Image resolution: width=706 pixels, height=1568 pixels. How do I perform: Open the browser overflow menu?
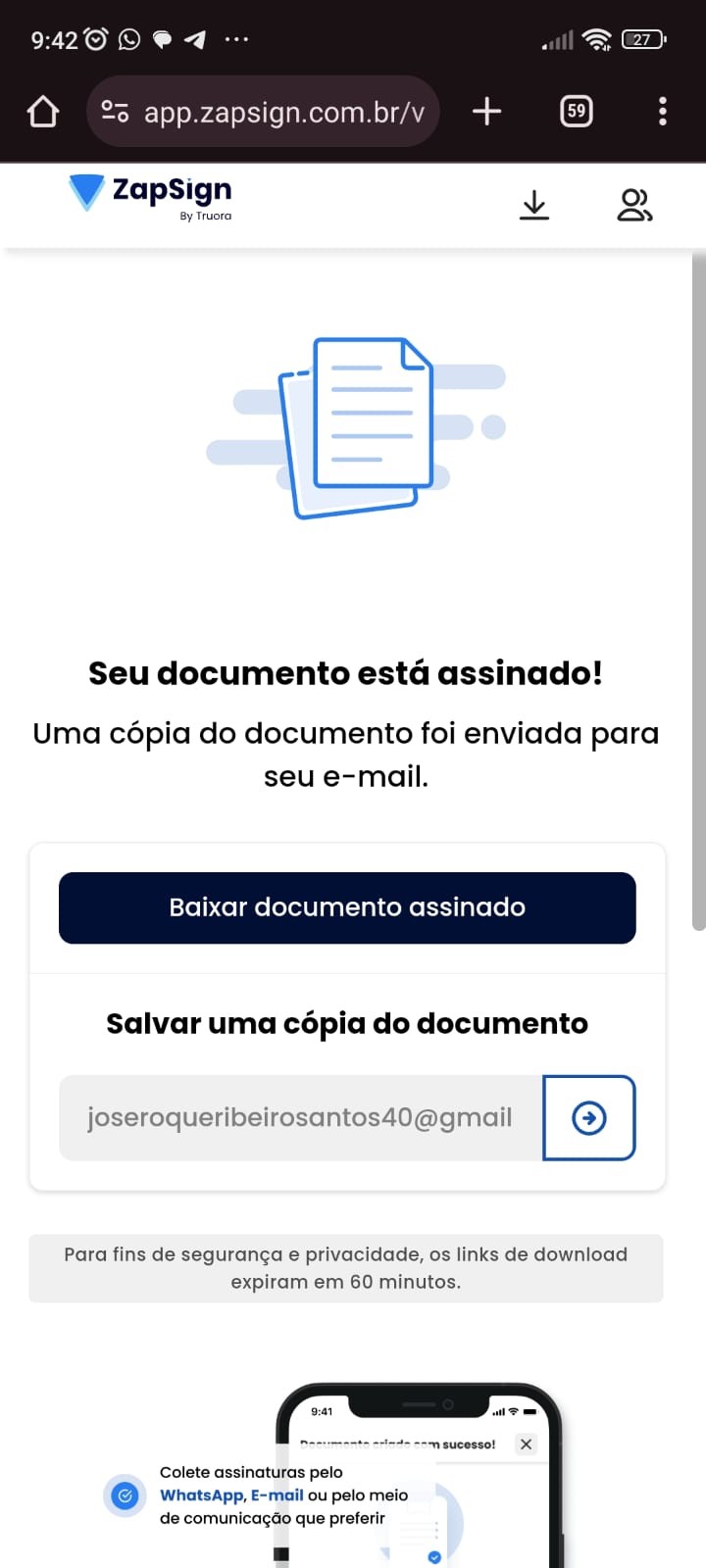click(663, 112)
